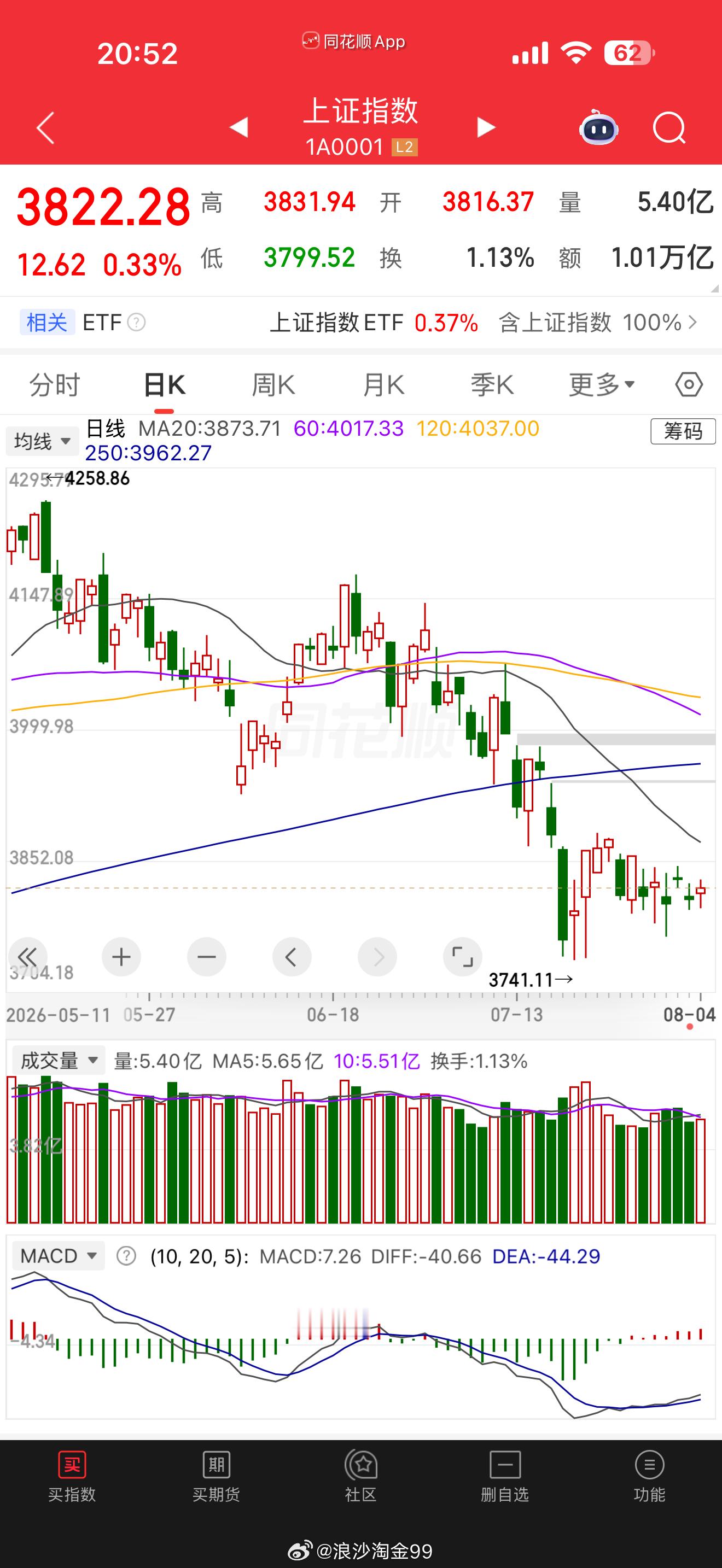Select the 季K tab
Viewport: 722px width, 1568px height.
point(492,385)
